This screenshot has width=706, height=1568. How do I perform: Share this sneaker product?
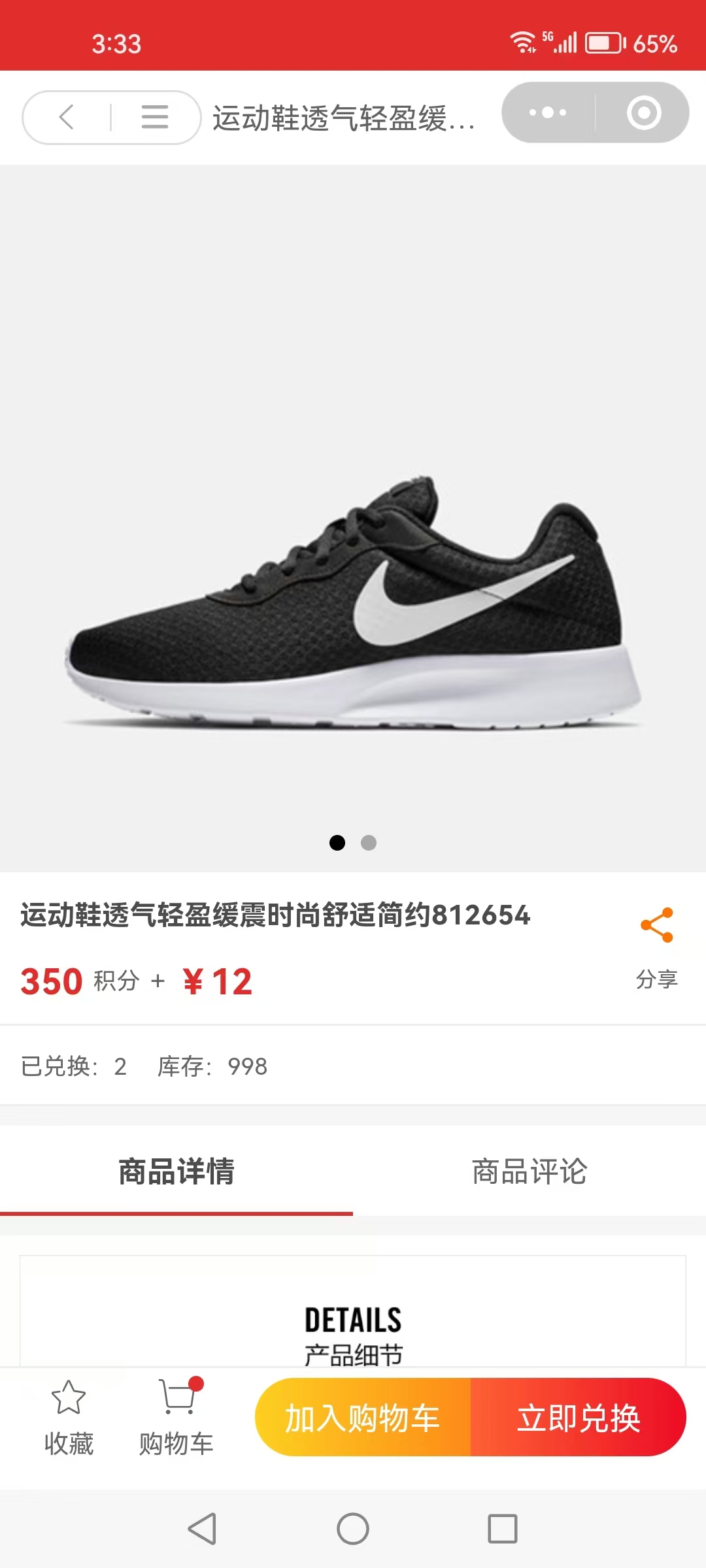pyautogui.click(x=657, y=941)
